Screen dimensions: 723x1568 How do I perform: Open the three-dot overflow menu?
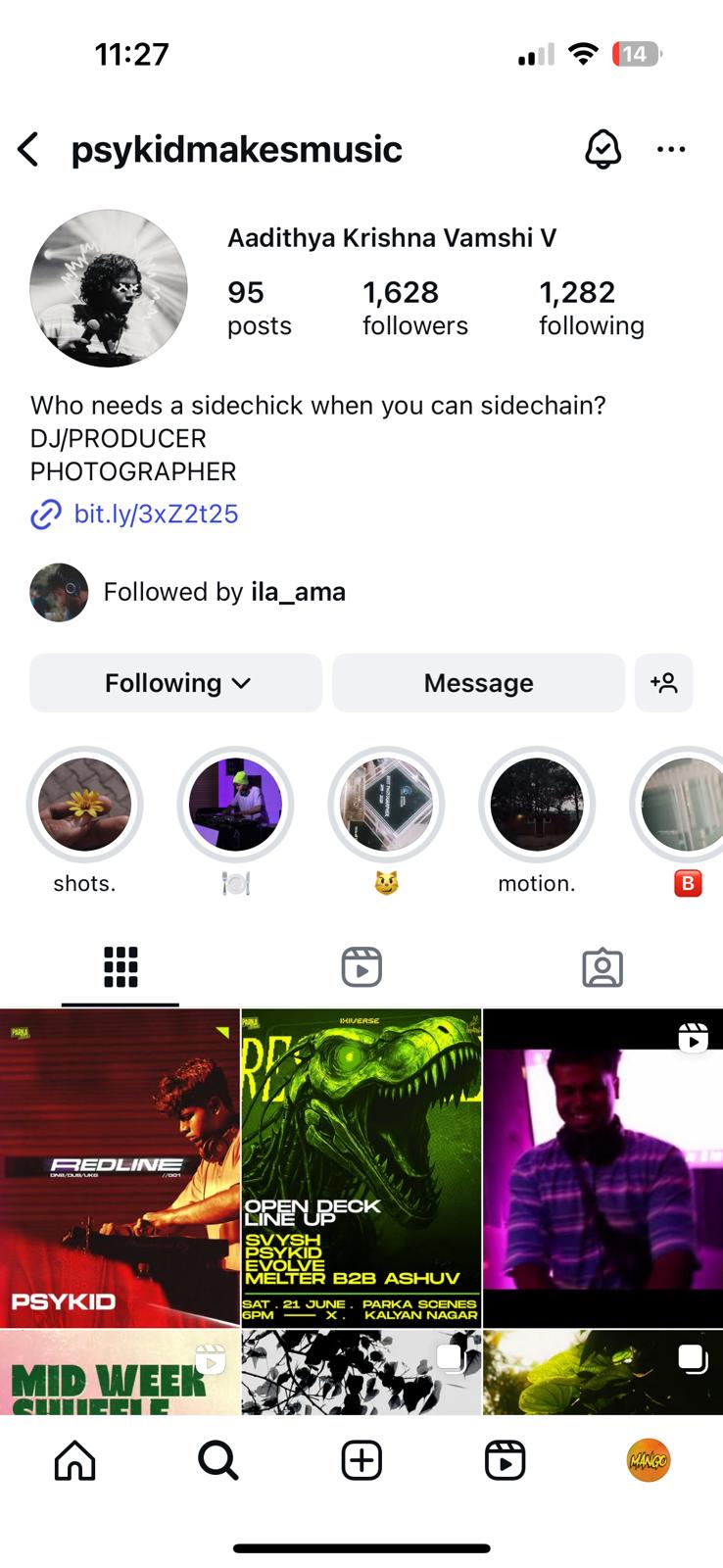pyautogui.click(x=671, y=150)
